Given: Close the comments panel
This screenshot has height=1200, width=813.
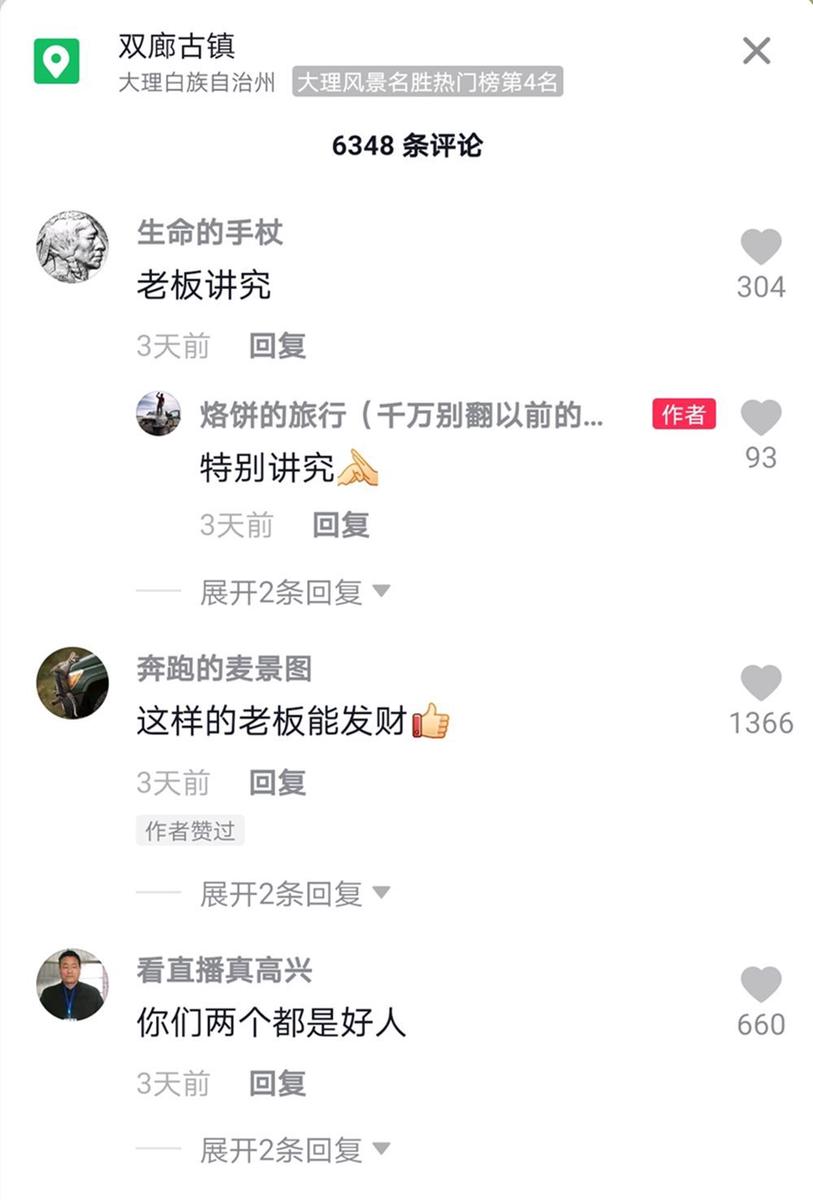Looking at the screenshot, I should click(x=757, y=51).
